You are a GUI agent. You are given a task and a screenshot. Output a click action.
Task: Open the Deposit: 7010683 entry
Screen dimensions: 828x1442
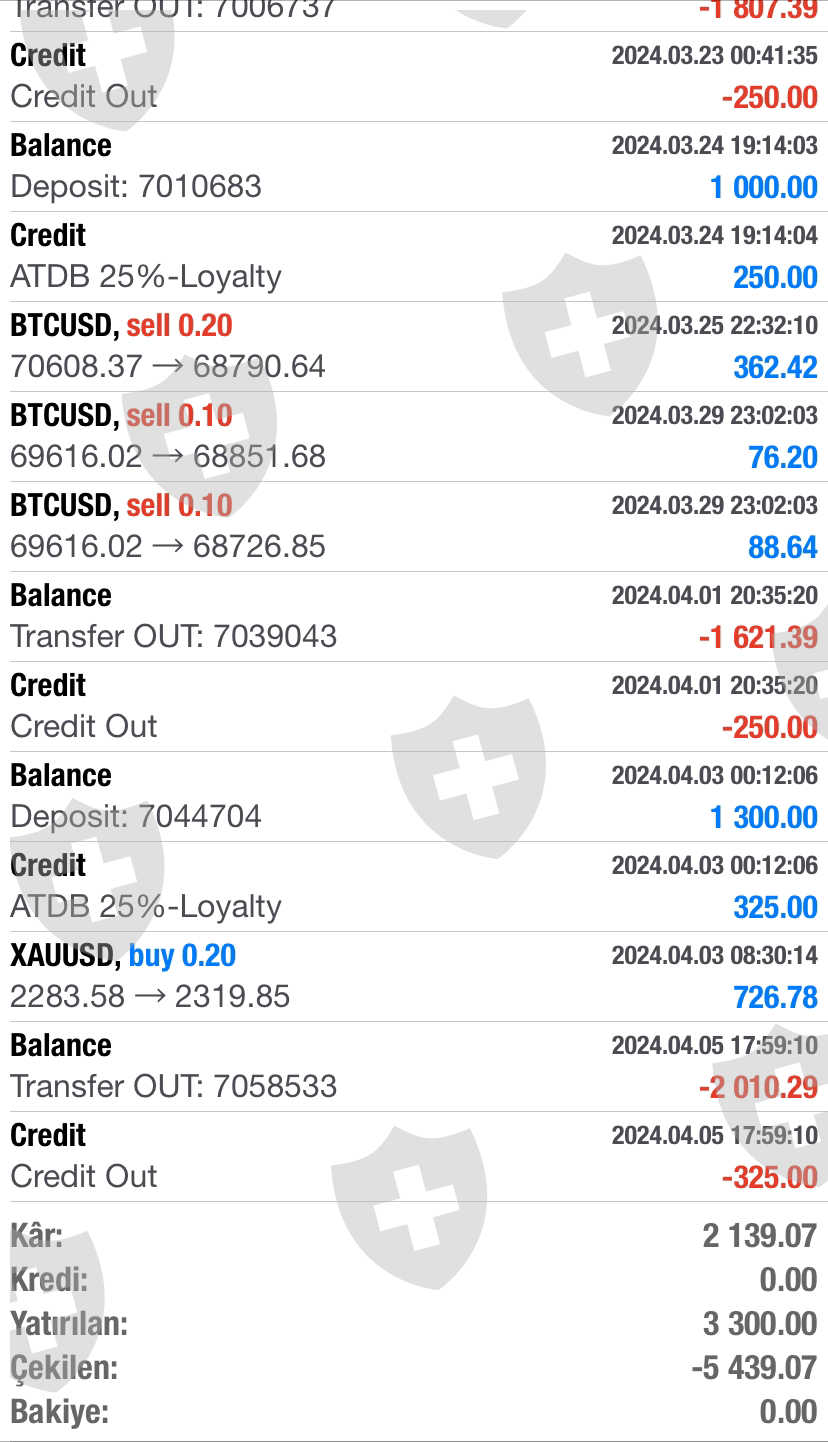coord(414,166)
